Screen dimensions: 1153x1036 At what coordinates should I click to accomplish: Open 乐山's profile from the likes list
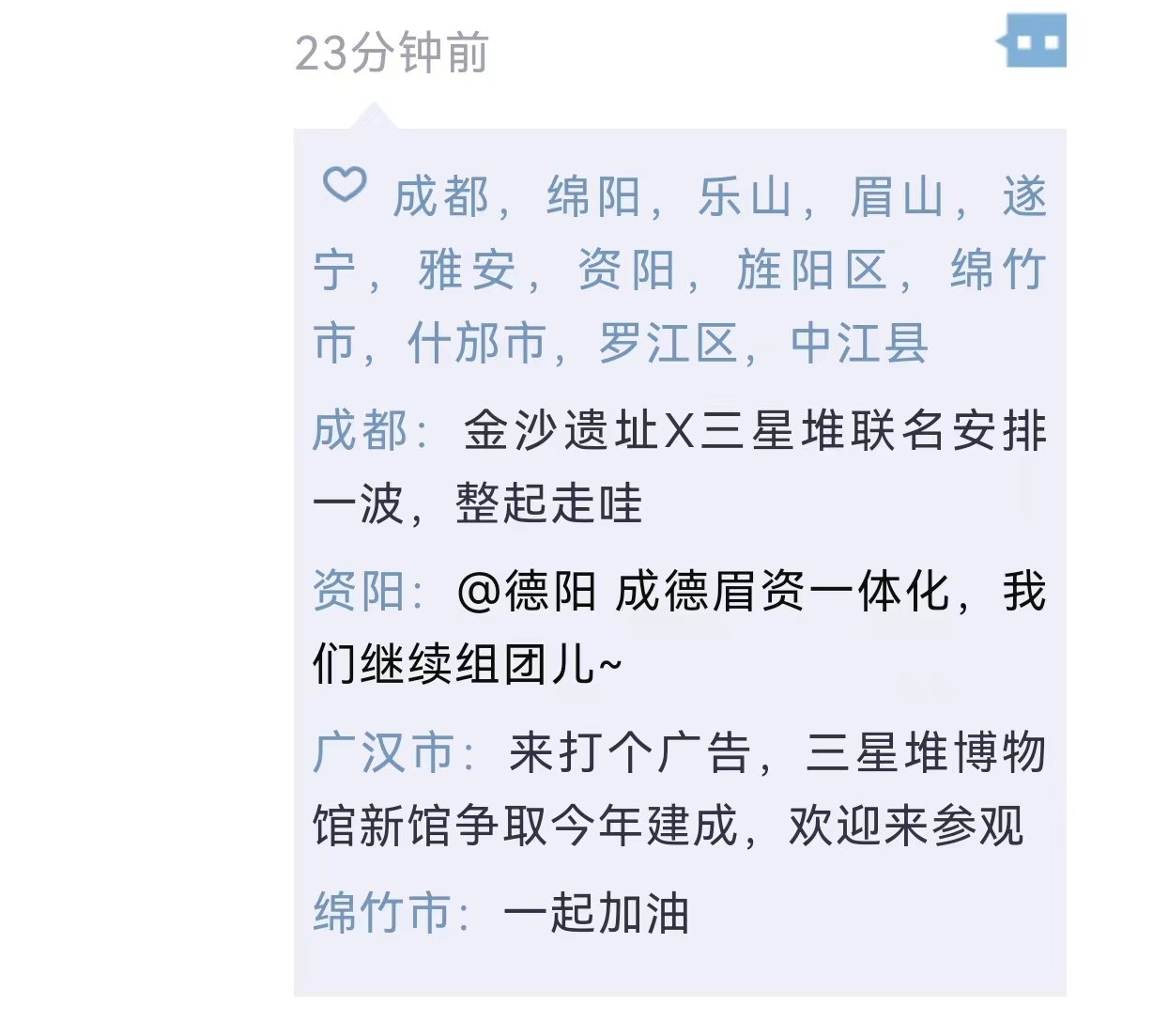tap(746, 197)
